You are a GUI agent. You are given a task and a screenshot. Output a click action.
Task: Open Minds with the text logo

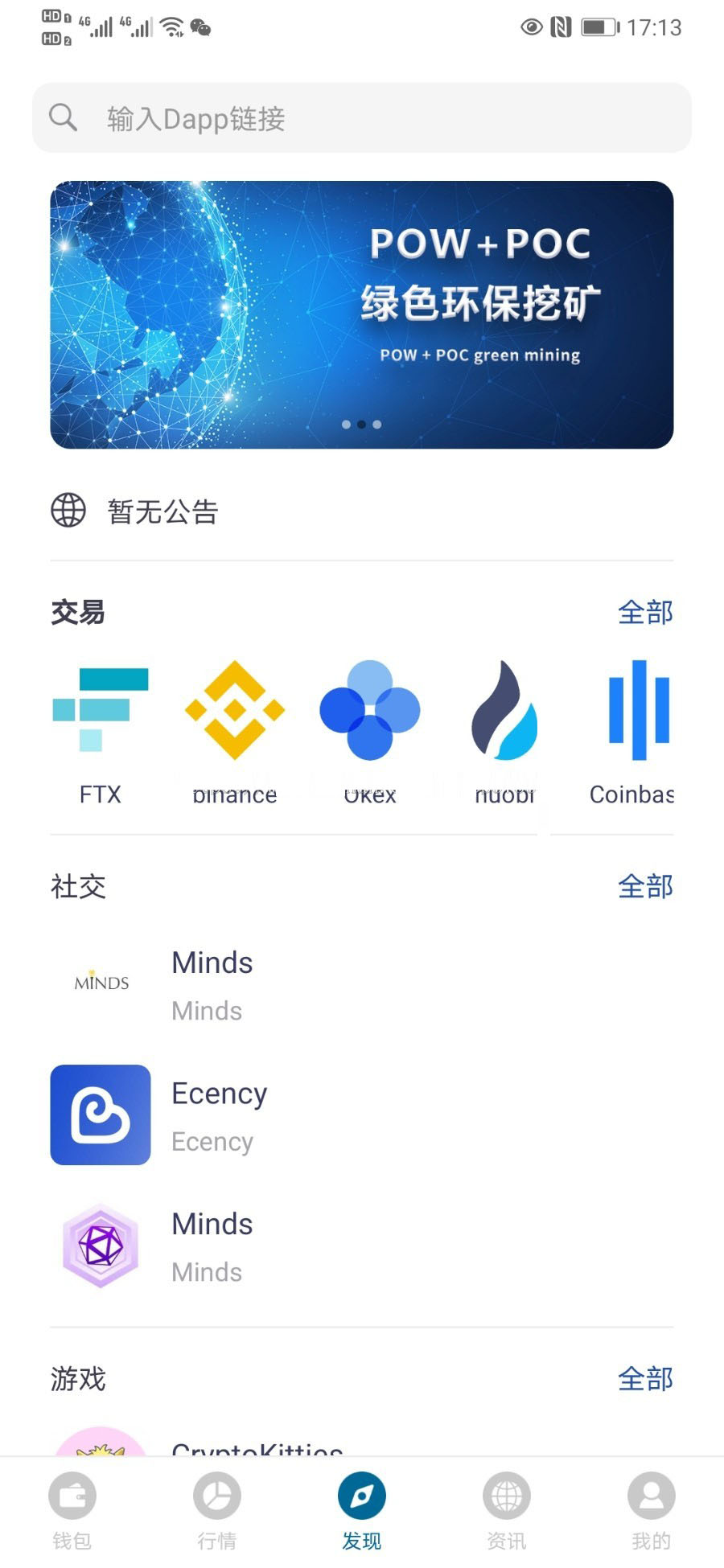click(x=361, y=984)
